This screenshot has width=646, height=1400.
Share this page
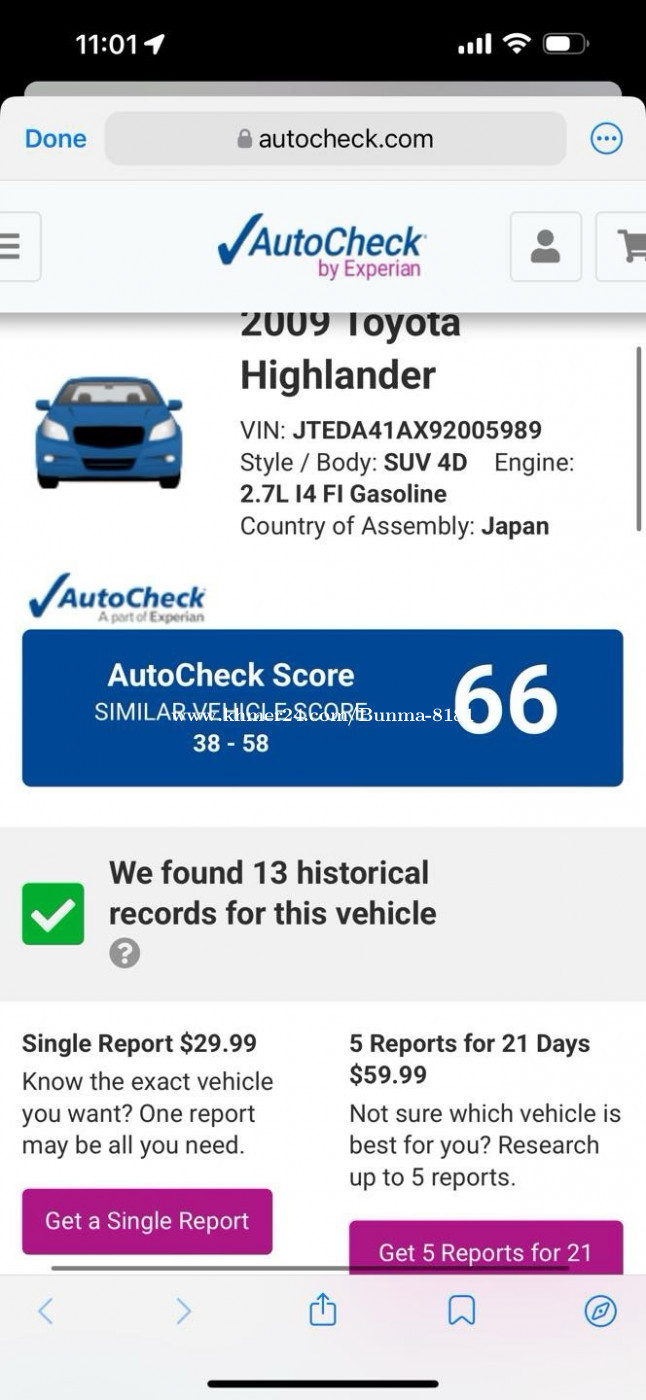click(322, 1310)
